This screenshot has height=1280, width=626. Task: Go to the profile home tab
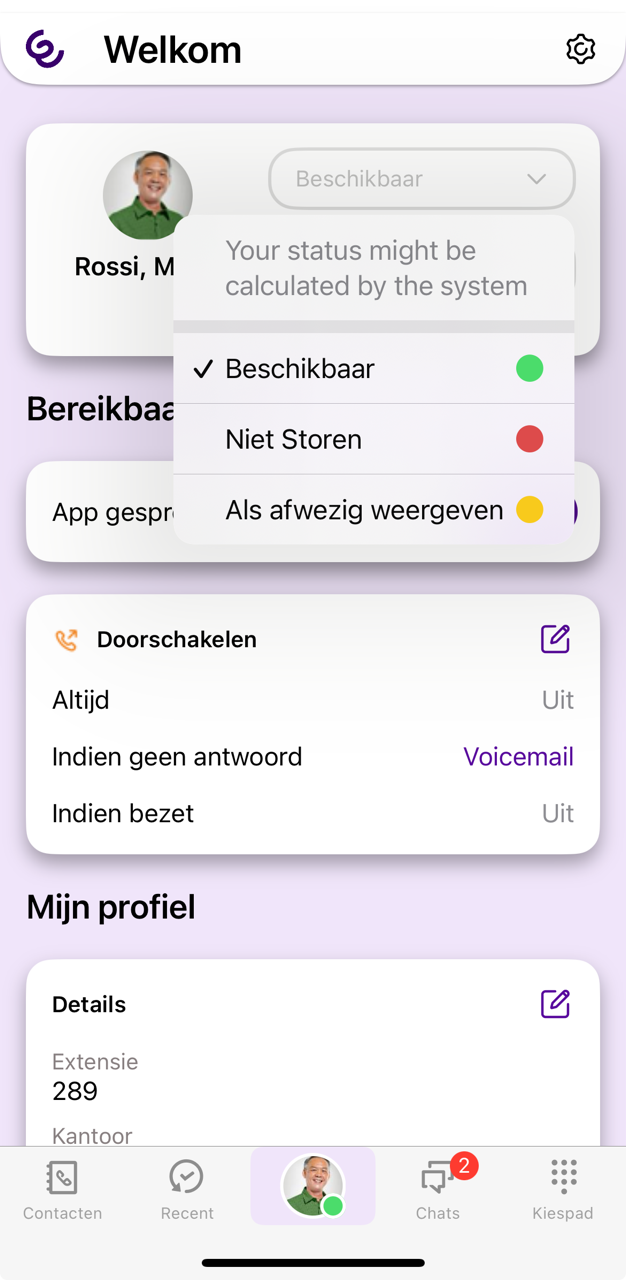(x=313, y=1186)
